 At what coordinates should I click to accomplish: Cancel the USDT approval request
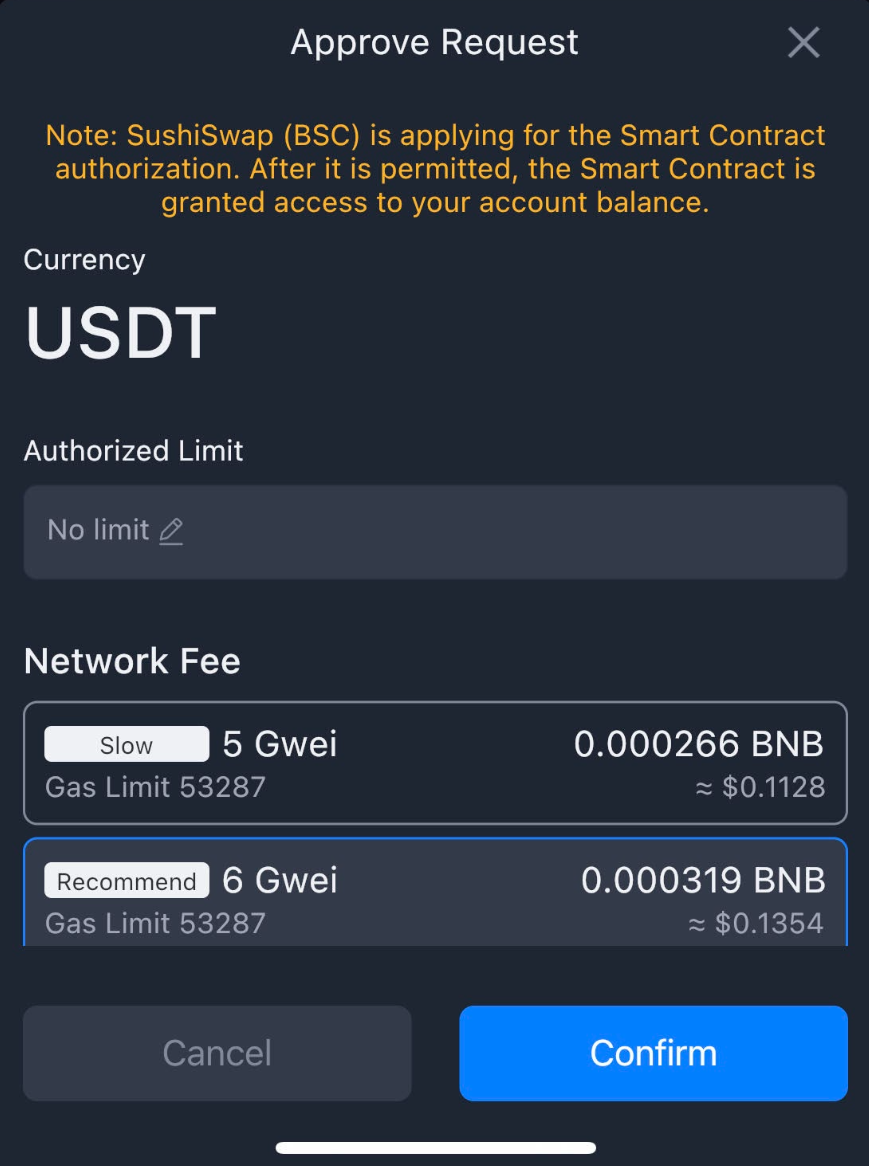click(x=217, y=1053)
